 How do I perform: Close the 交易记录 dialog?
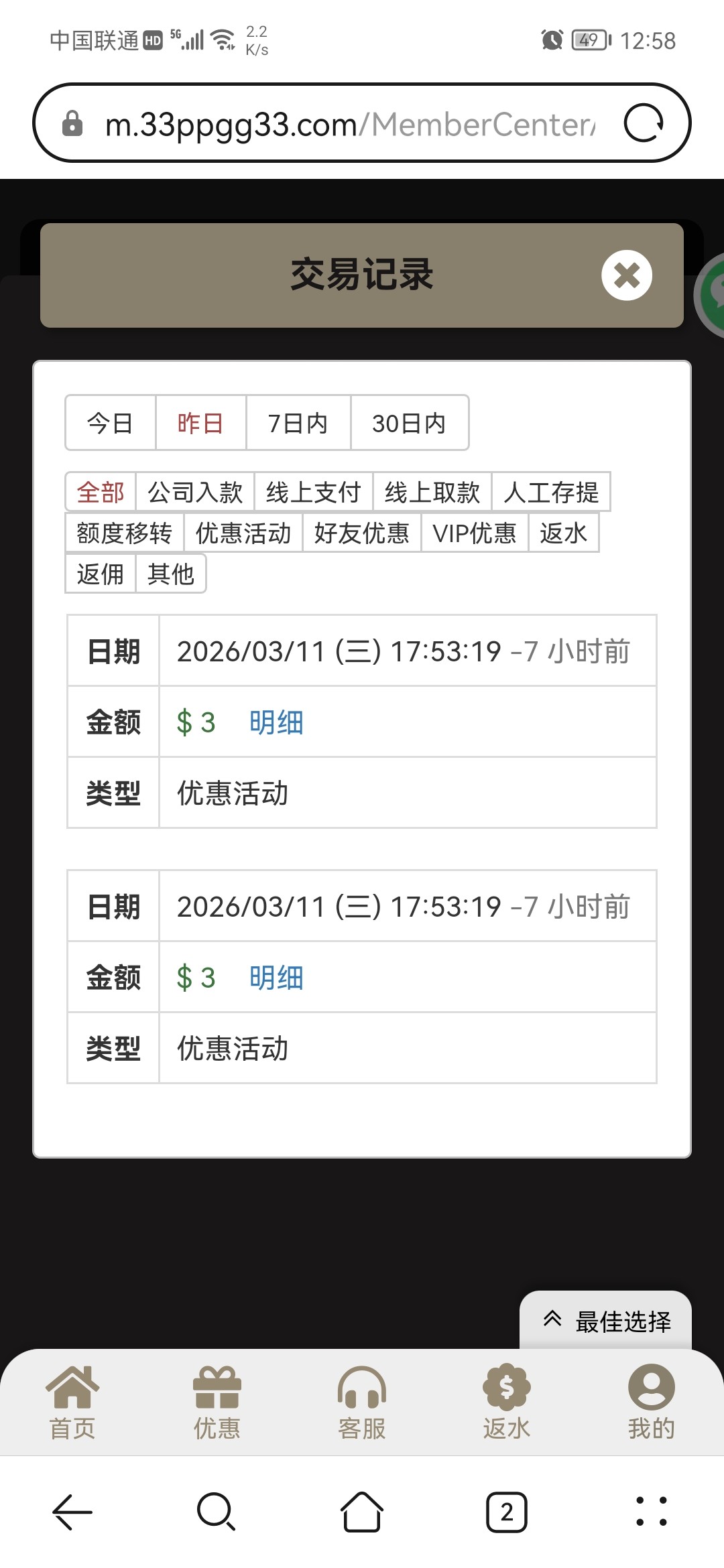627,275
